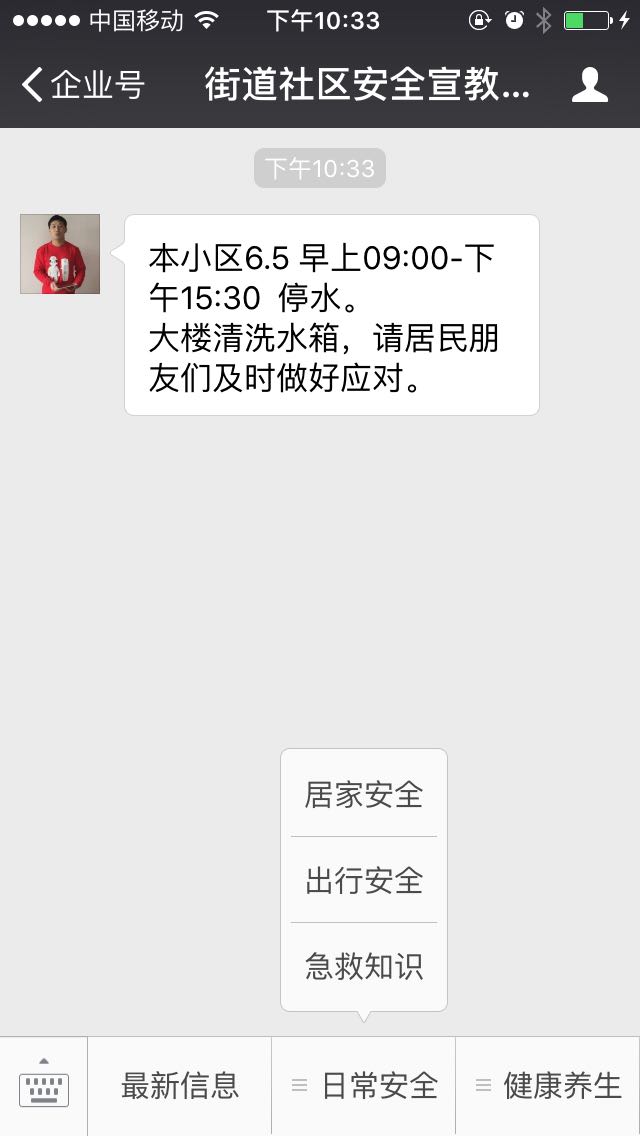Viewport: 640px width, 1136px height.
Task: Tap the sender's avatar photo
Action: point(60,254)
